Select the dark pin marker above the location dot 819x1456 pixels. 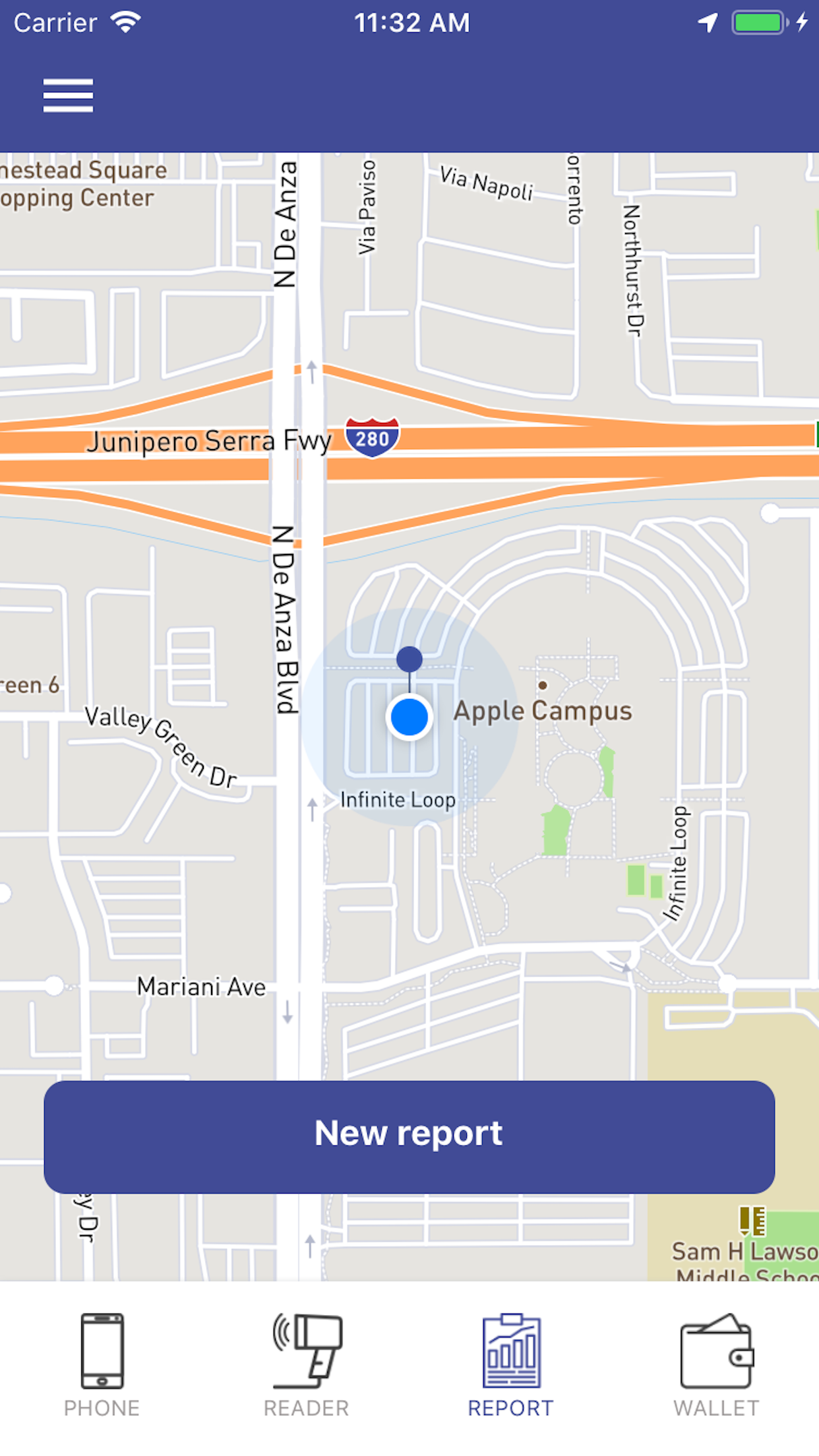point(409,657)
